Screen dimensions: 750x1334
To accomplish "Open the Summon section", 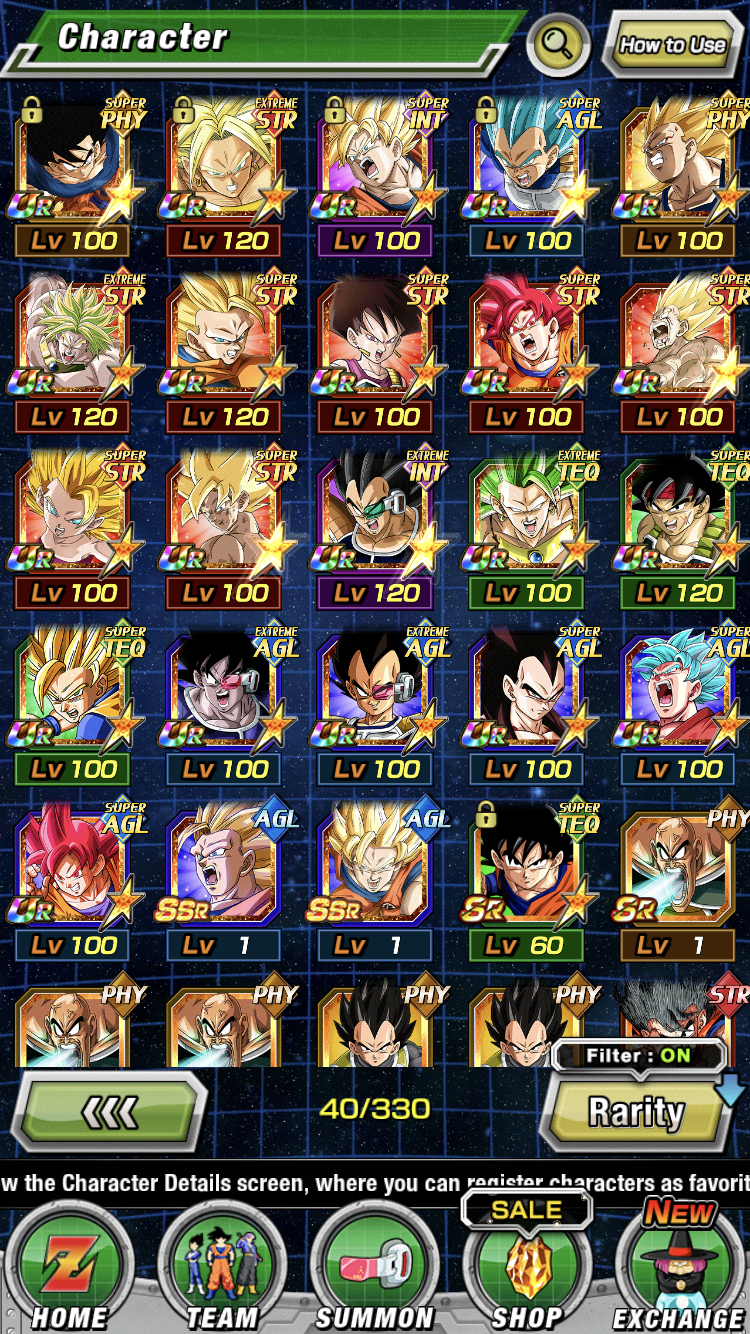I will [x=375, y=1268].
